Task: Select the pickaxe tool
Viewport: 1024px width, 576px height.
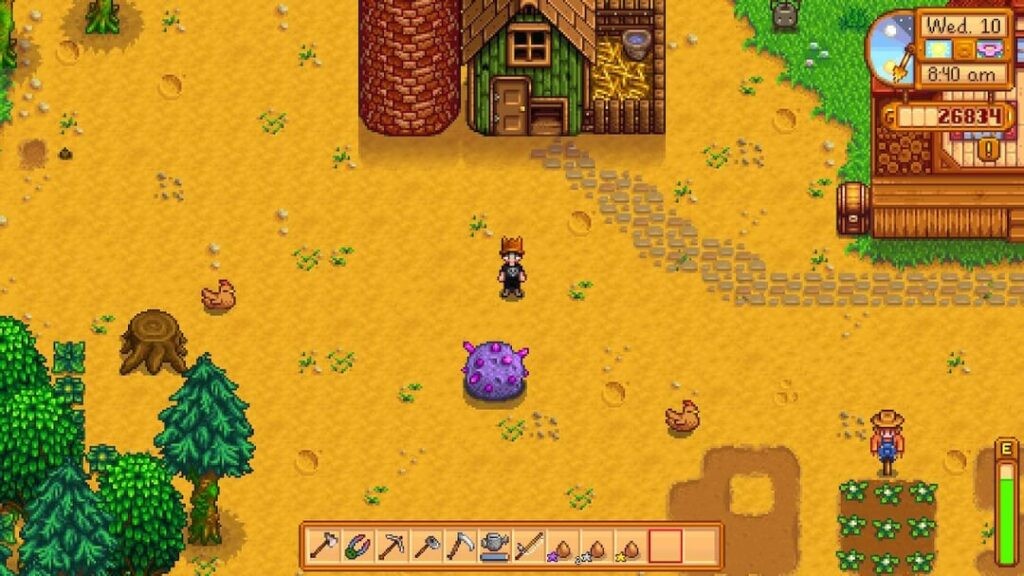Action: click(x=391, y=547)
